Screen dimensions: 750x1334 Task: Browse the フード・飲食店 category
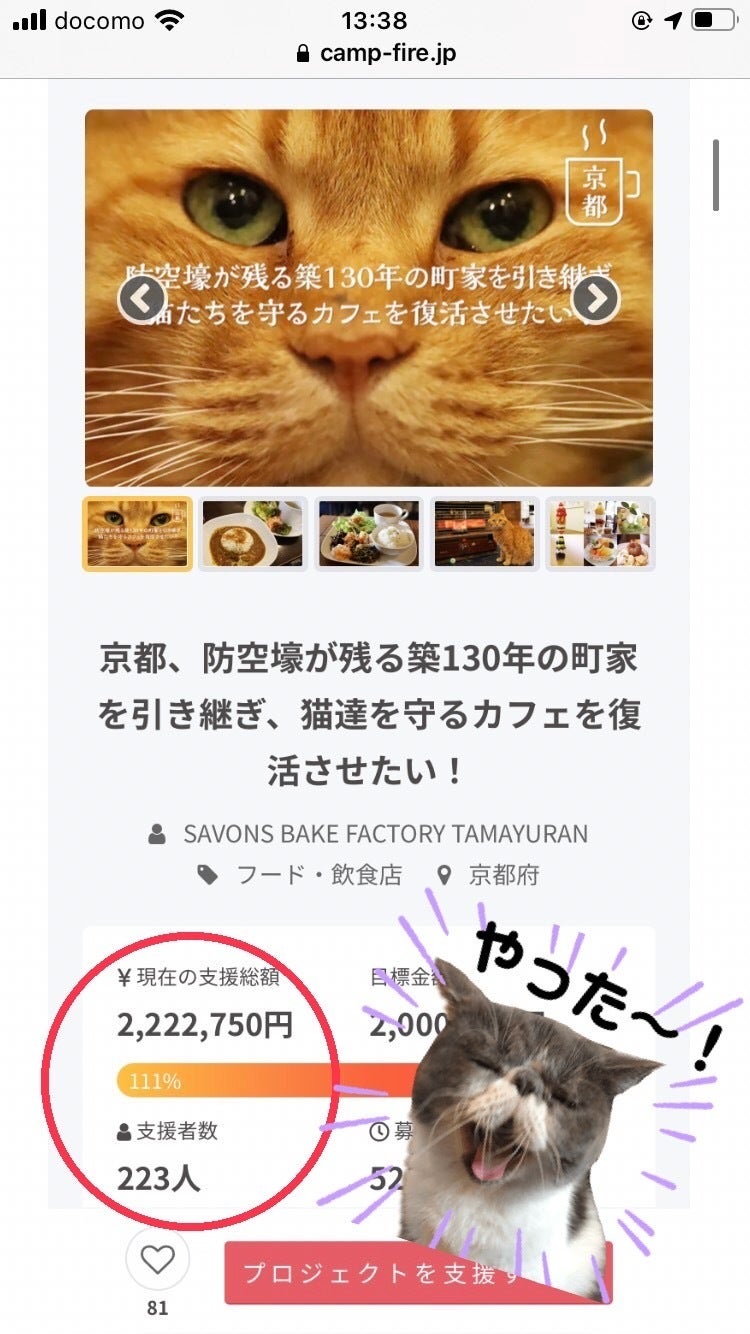[318, 875]
